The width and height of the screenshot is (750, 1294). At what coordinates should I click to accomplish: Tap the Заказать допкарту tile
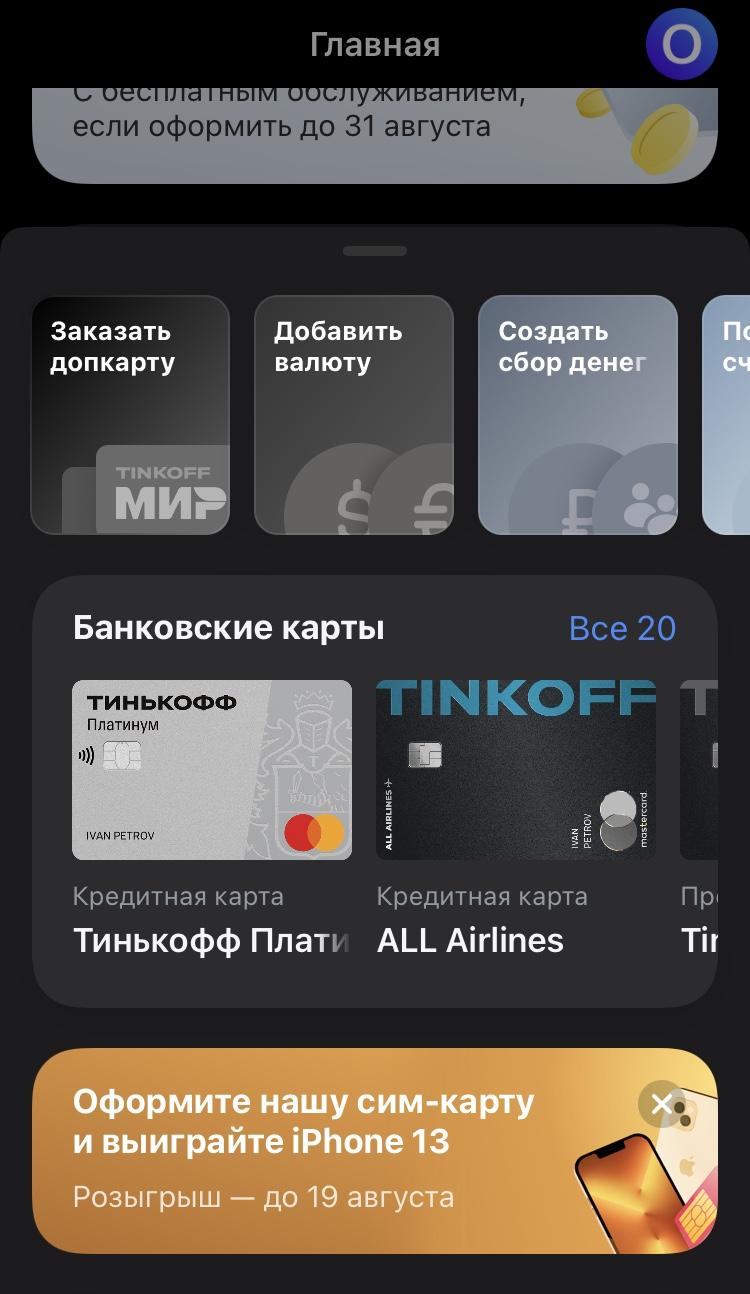(x=130, y=415)
